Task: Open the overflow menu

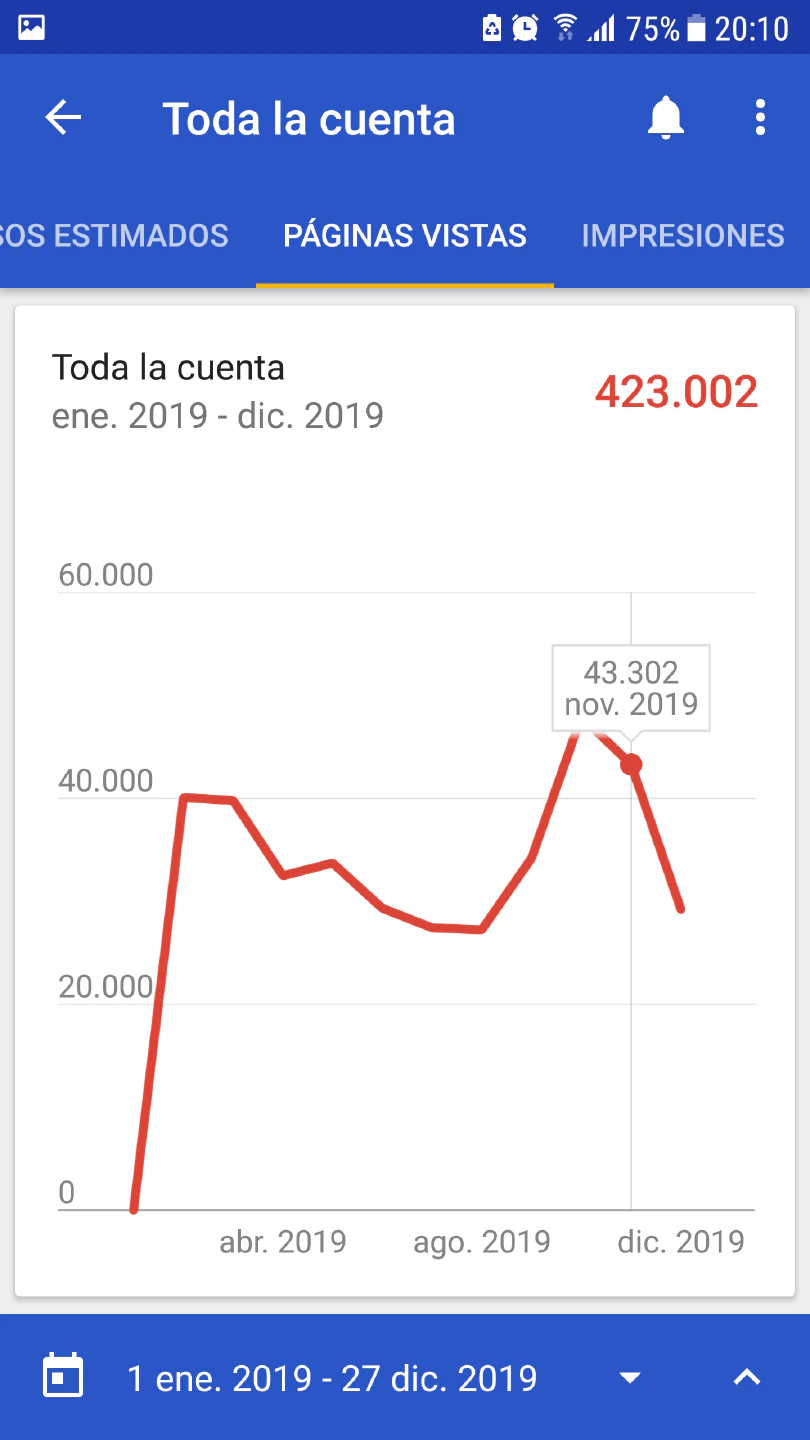Action: [760, 118]
